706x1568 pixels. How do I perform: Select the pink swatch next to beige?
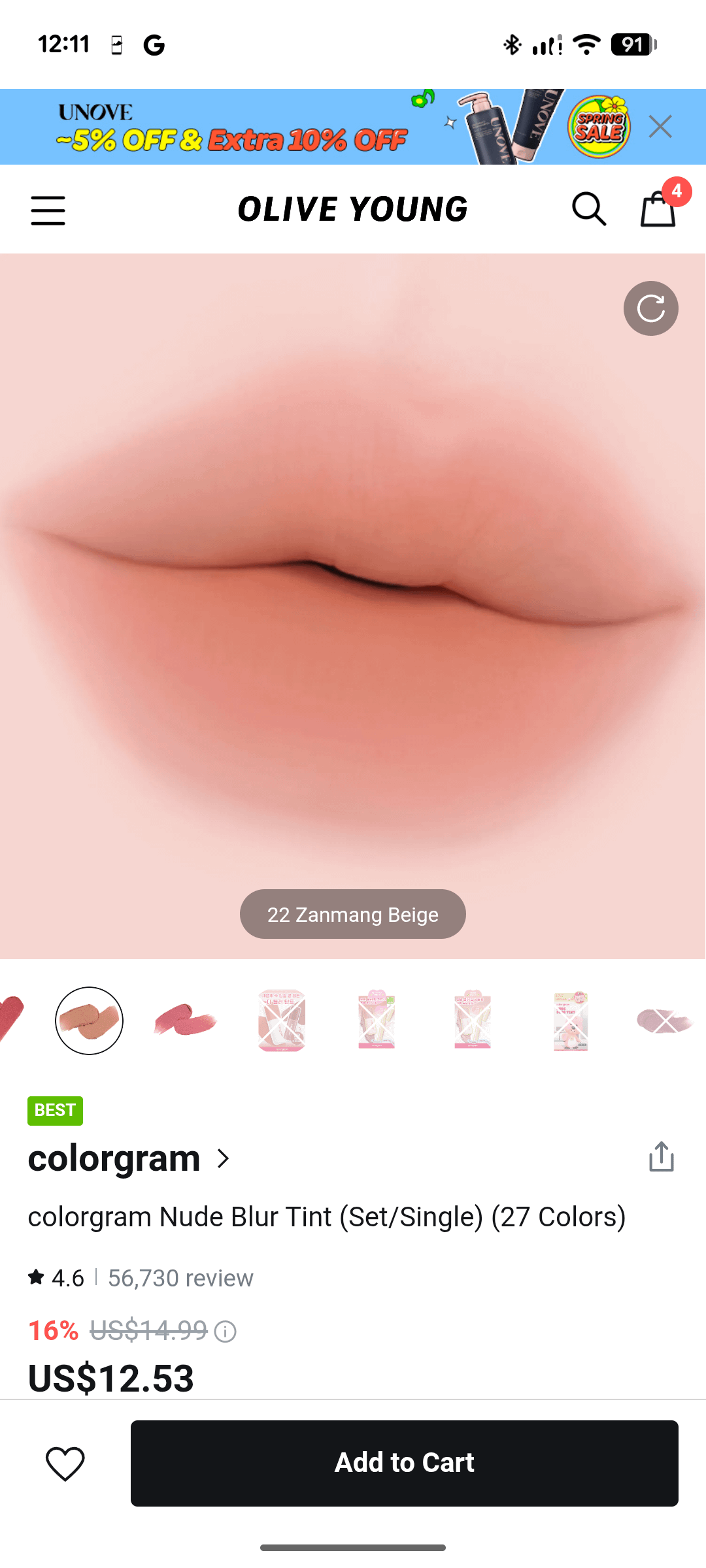185,1021
